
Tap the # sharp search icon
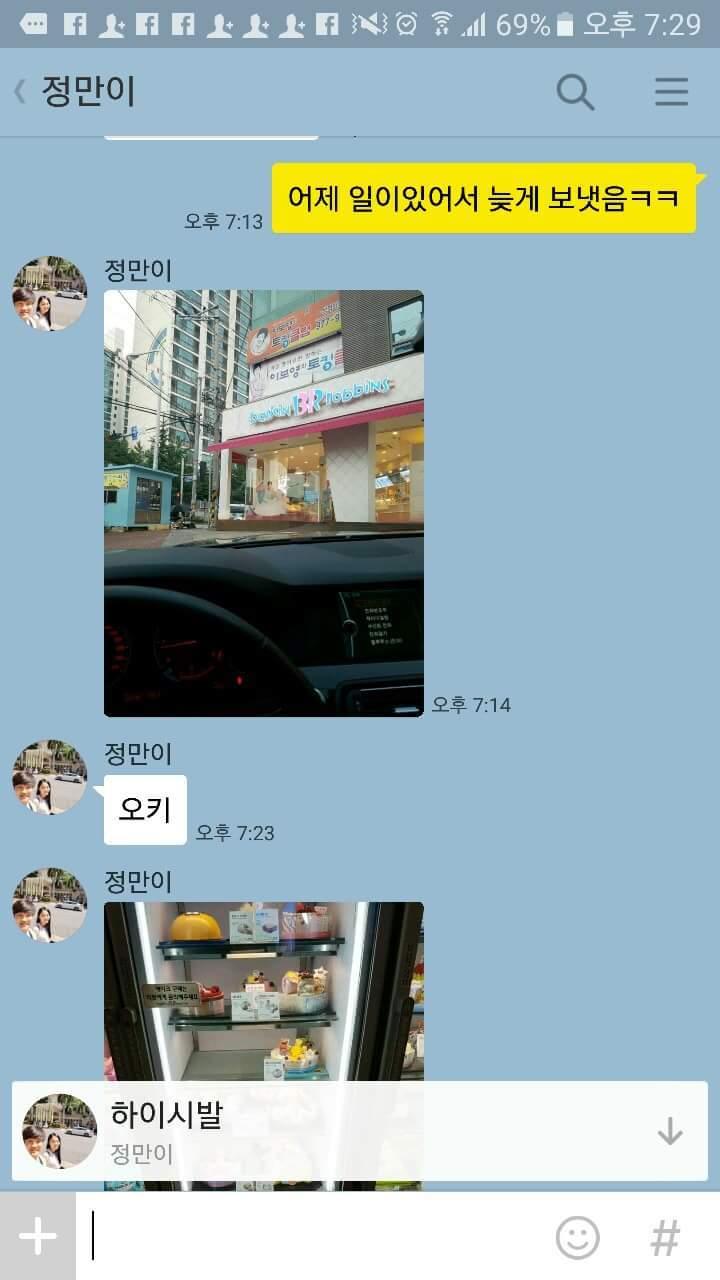click(663, 1235)
